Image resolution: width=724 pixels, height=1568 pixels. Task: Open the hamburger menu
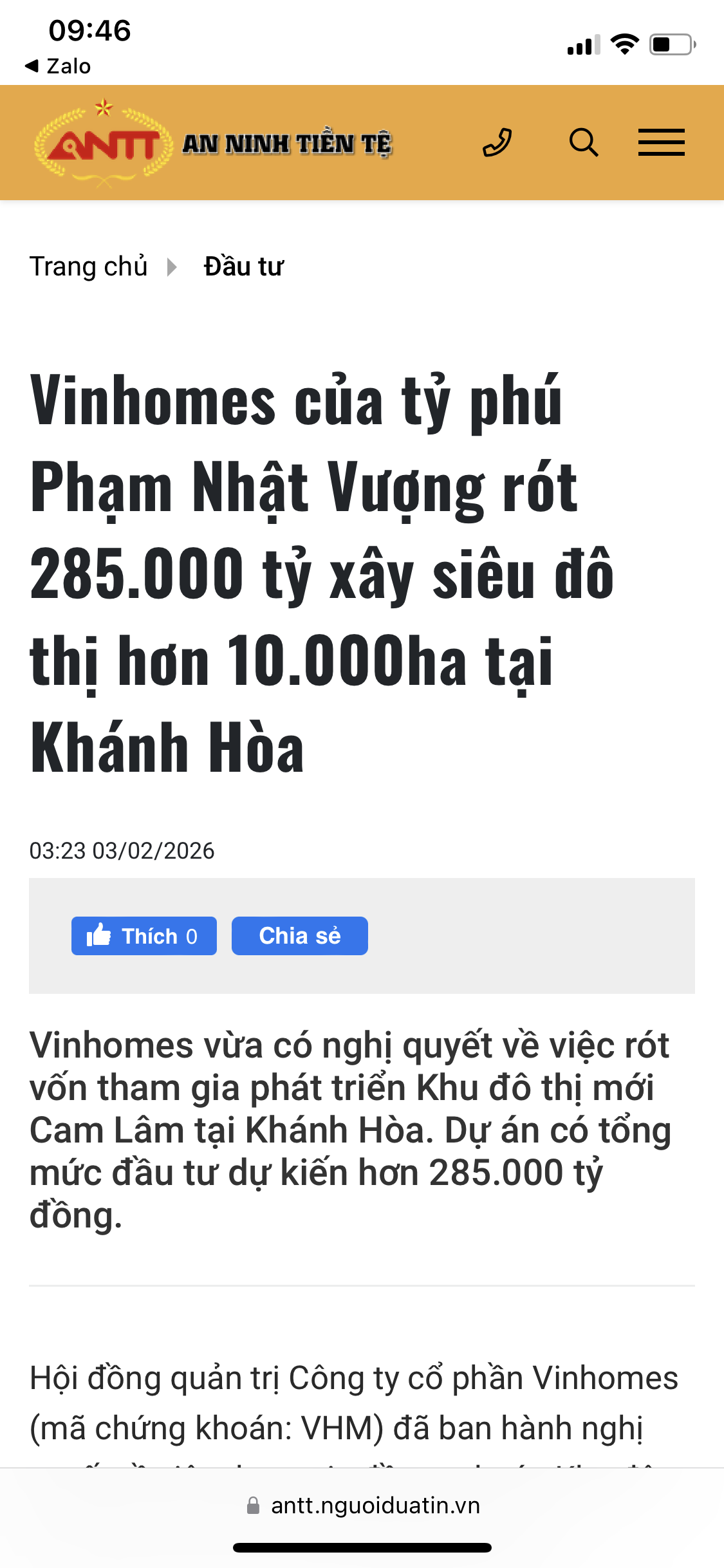661,142
